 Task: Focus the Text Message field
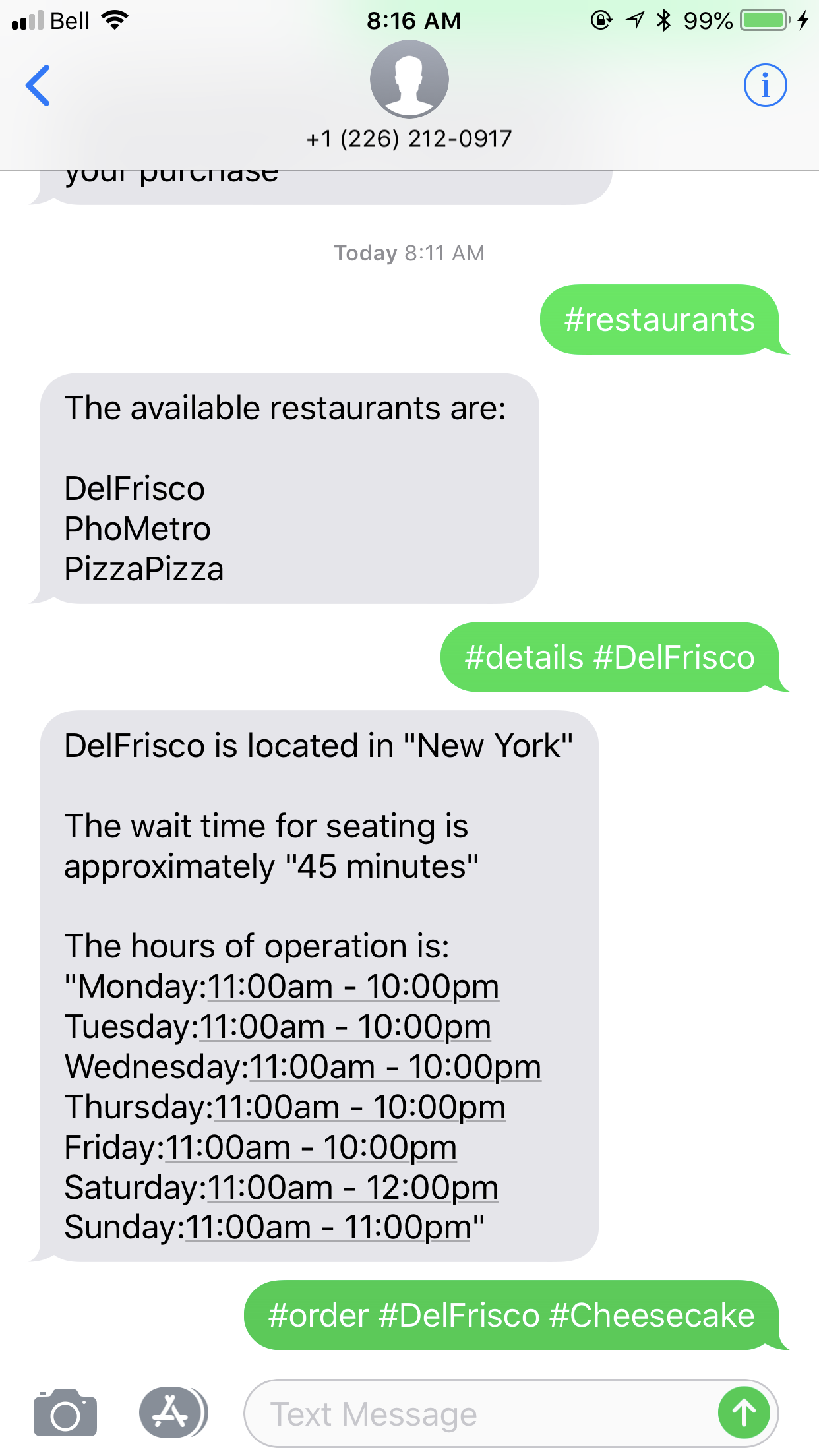tap(475, 1414)
